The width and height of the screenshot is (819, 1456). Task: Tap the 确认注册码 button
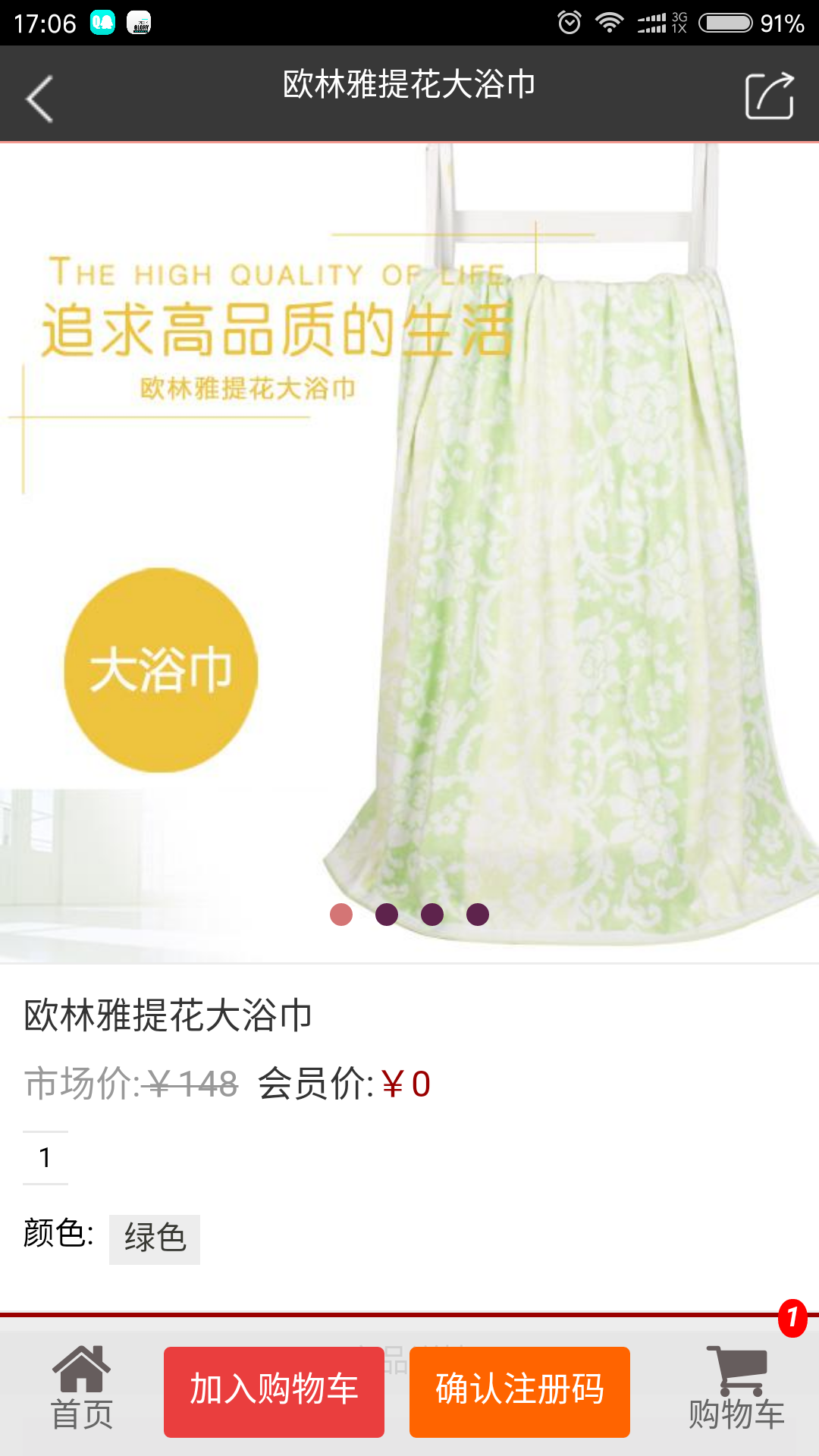[x=519, y=1392]
